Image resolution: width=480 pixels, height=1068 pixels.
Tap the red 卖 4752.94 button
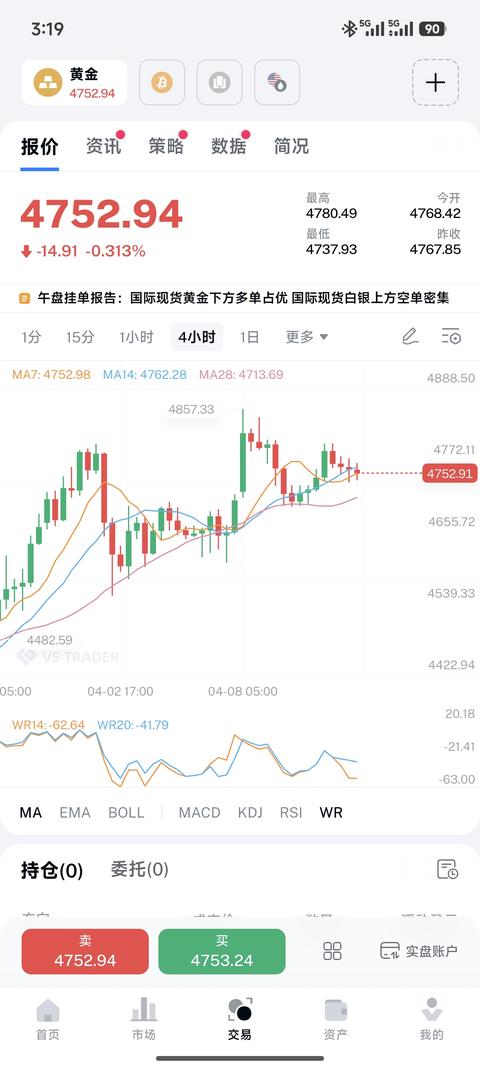pyautogui.click(x=85, y=952)
